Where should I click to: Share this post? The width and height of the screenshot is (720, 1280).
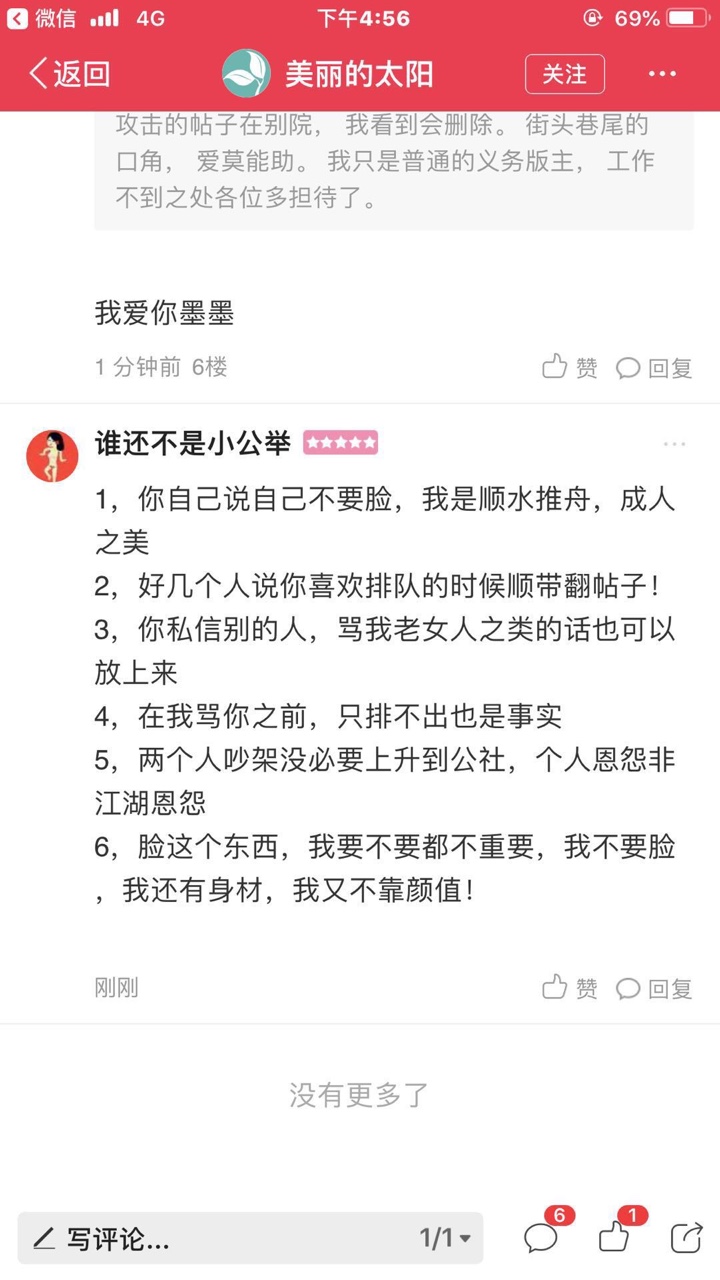click(686, 1238)
